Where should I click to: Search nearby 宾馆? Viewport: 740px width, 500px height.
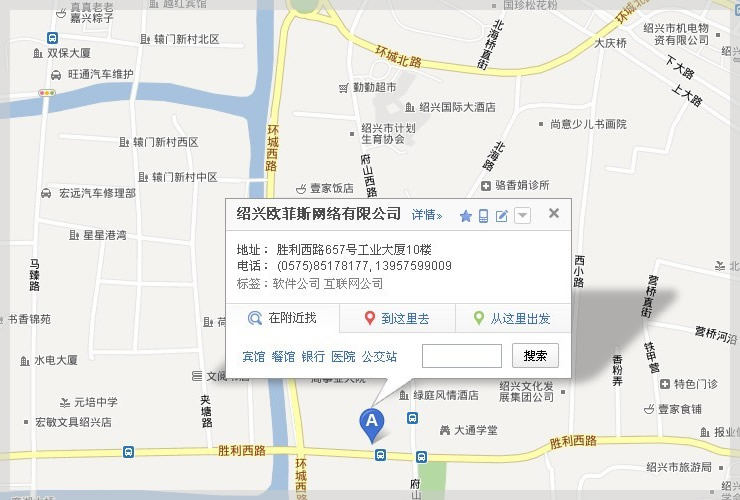pos(254,357)
